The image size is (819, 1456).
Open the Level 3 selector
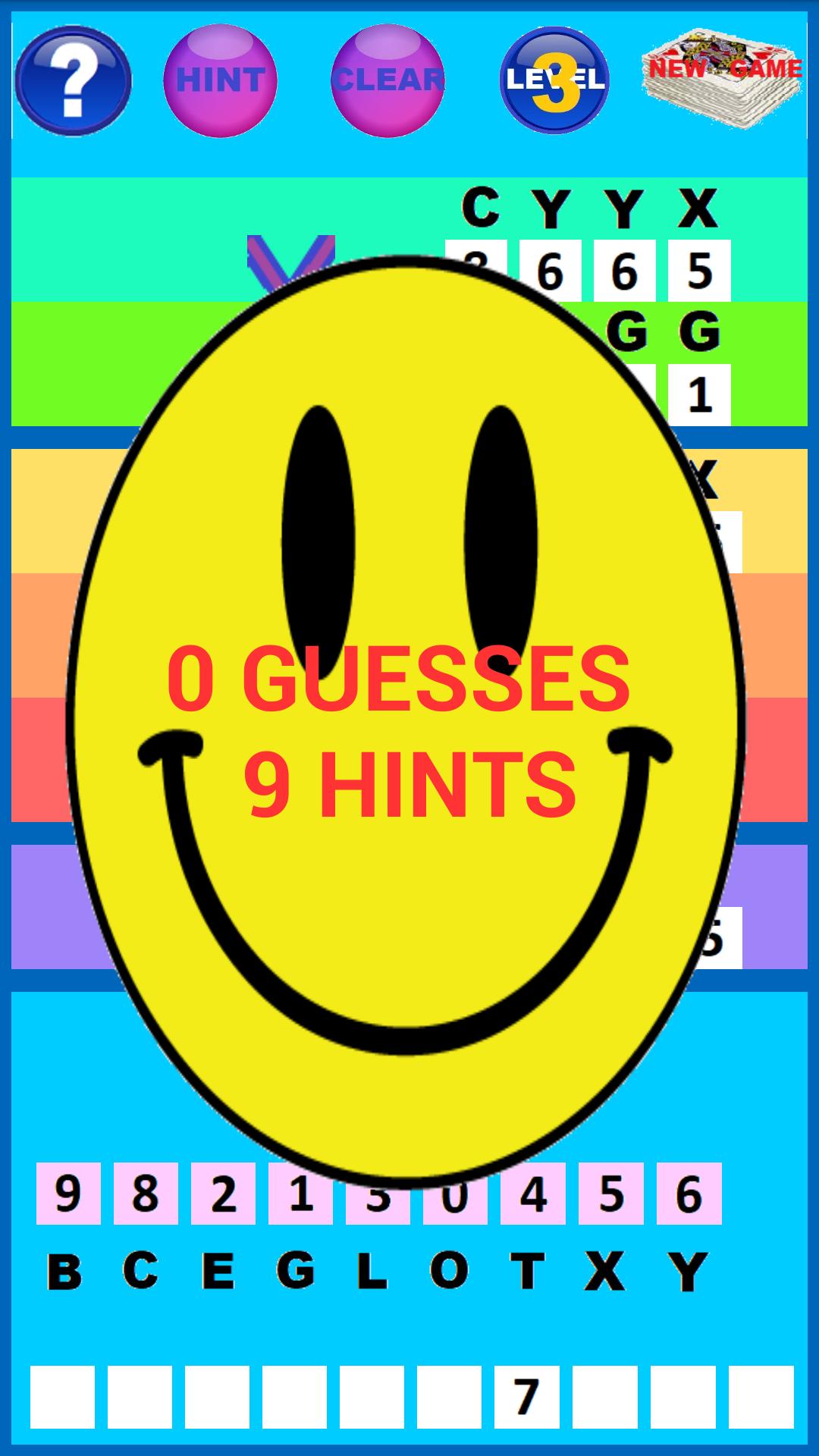554,80
